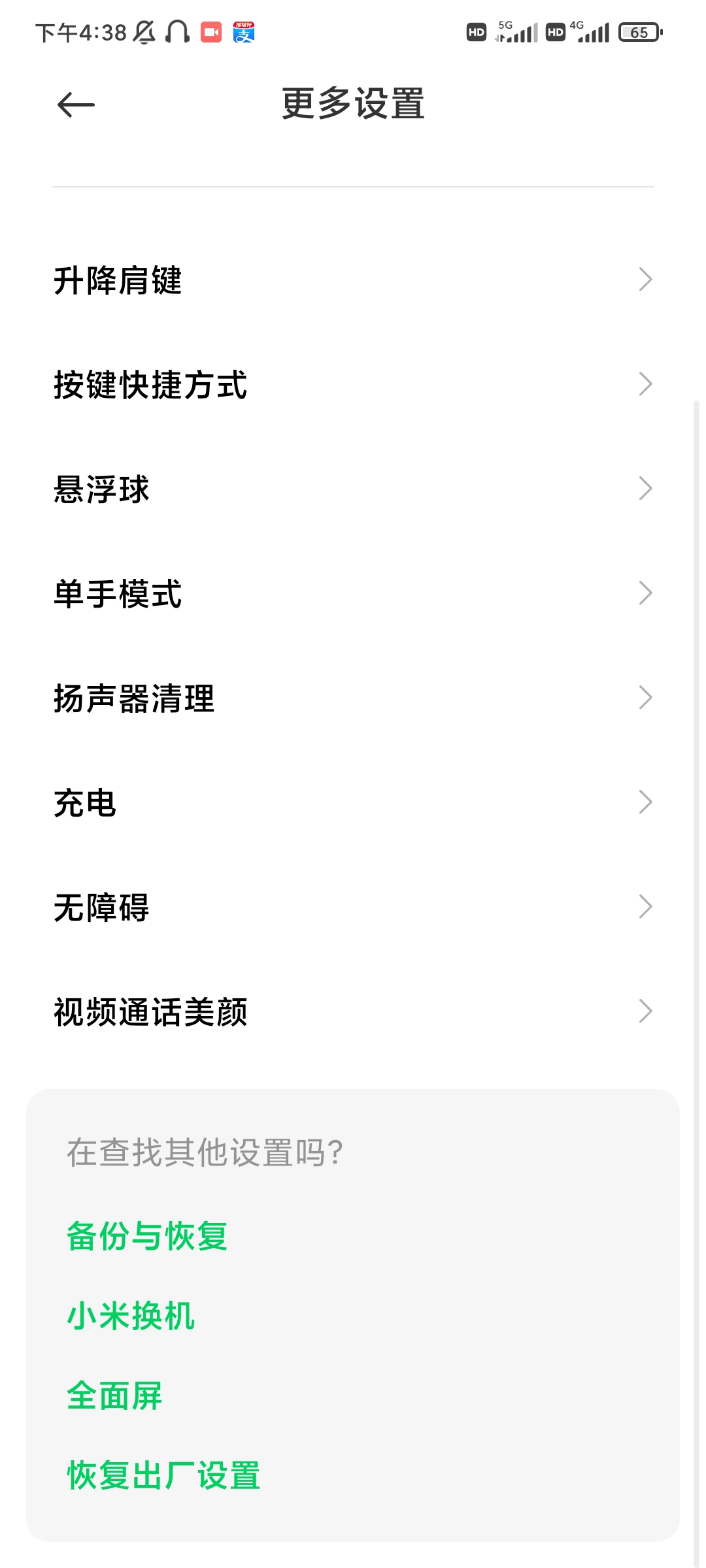Viewport: 706px width, 1568px height.
Task: Open 悬浮球 settings
Action: coord(353,489)
